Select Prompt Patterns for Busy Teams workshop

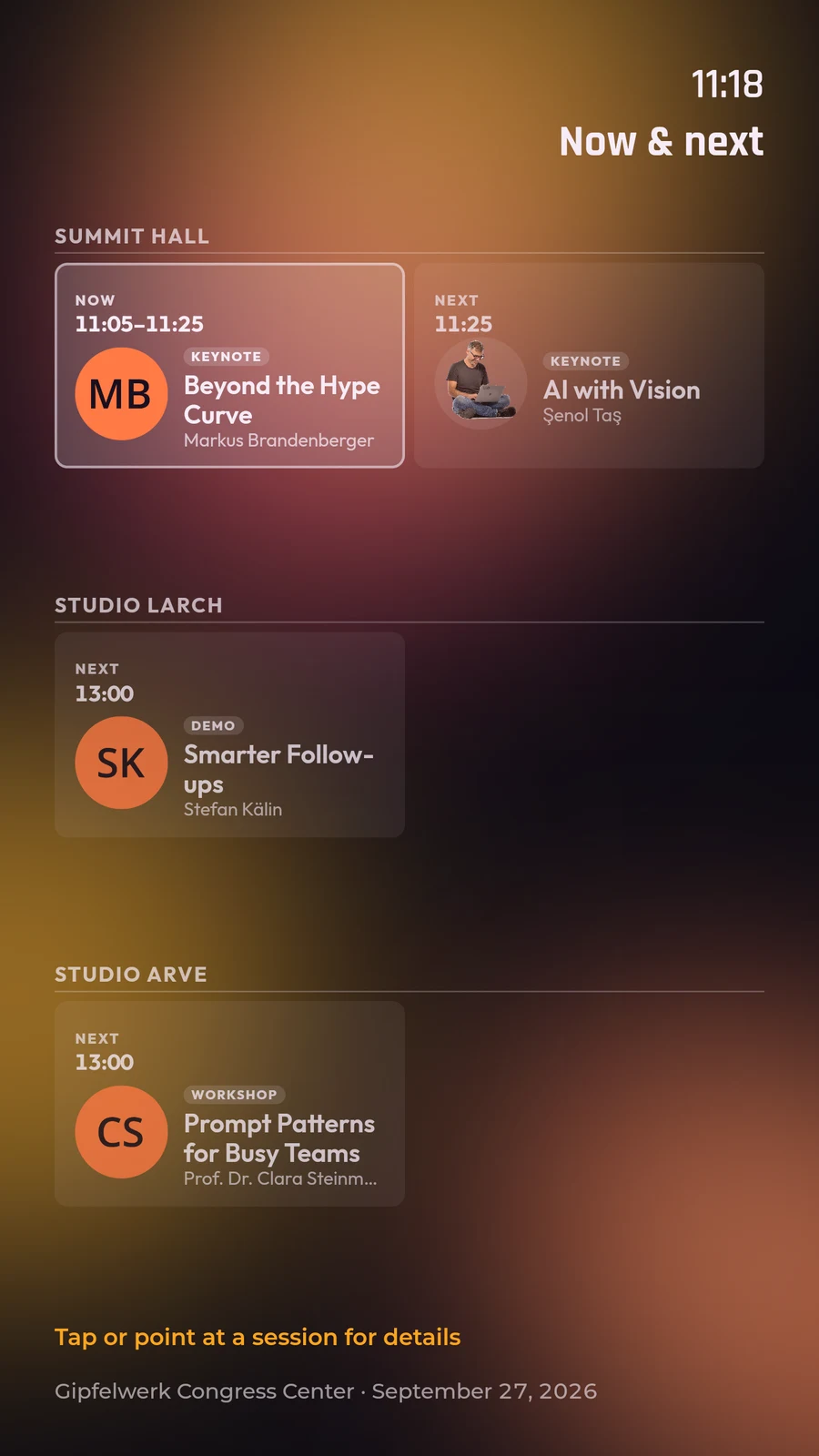pyautogui.click(x=229, y=1104)
